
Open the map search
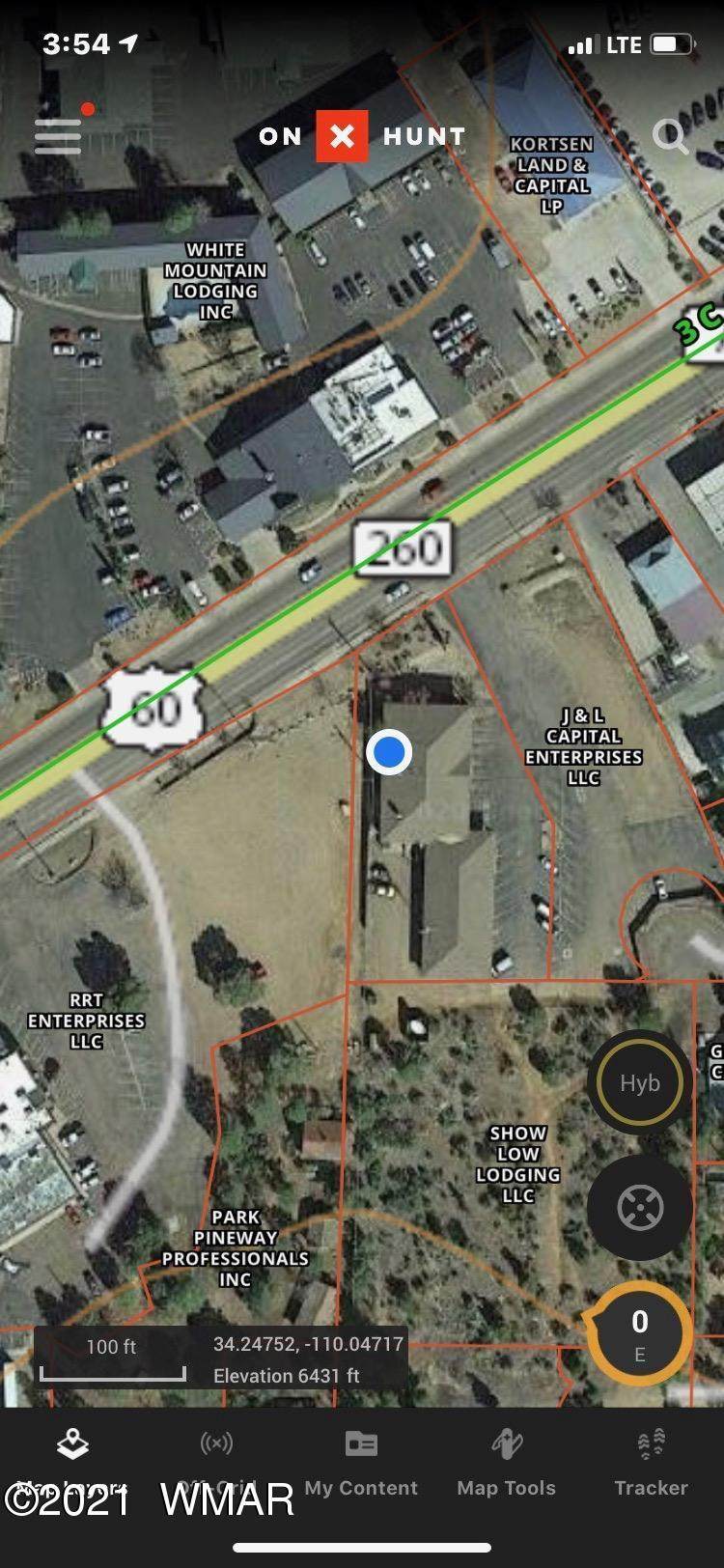(670, 136)
